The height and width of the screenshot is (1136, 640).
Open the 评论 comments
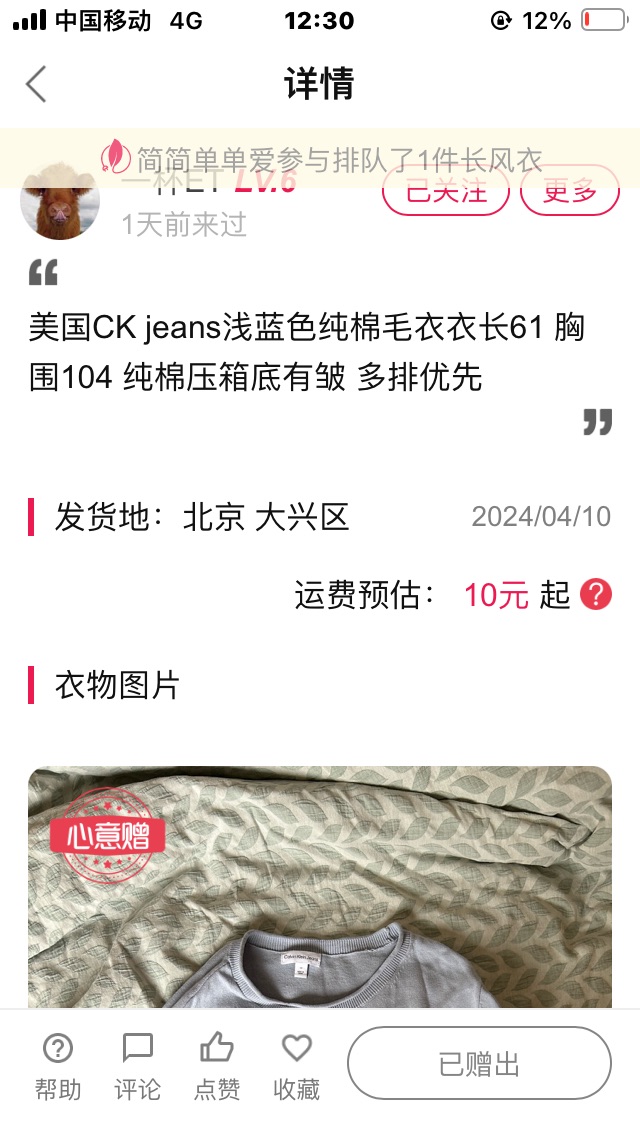click(137, 1066)
